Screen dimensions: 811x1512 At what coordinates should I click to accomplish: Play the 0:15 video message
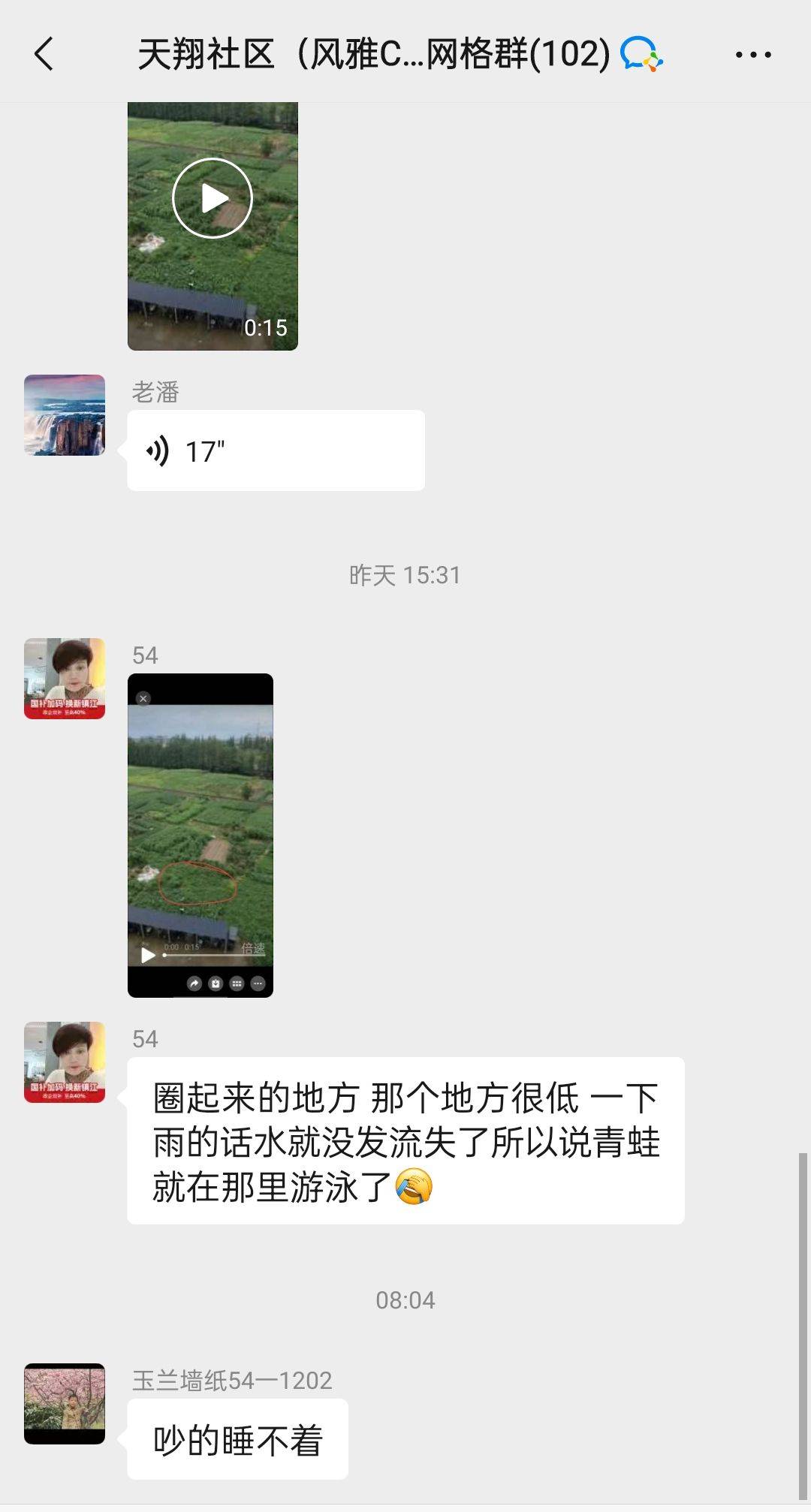pyautogui.click(x=213, y=226)
